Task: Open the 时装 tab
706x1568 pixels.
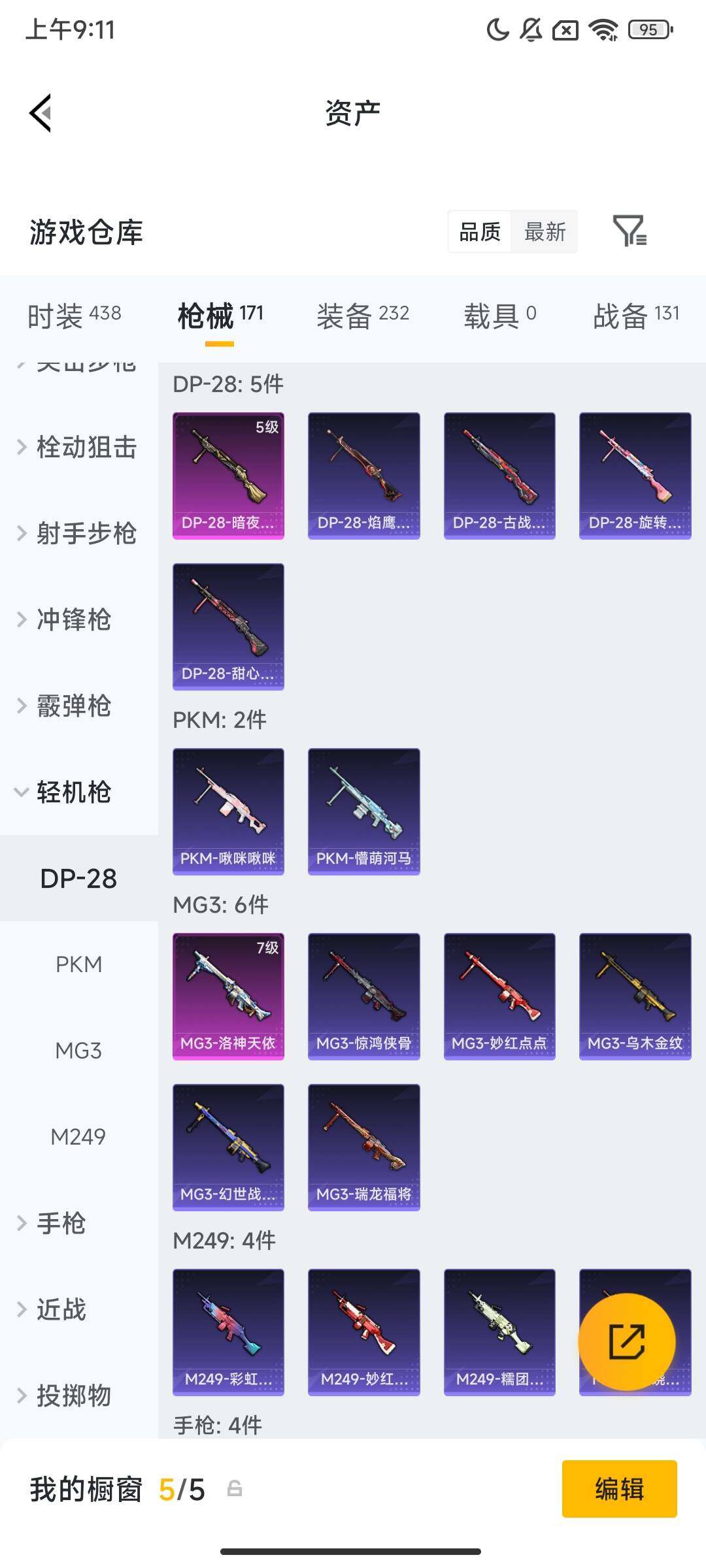Action: coord(72,314)
